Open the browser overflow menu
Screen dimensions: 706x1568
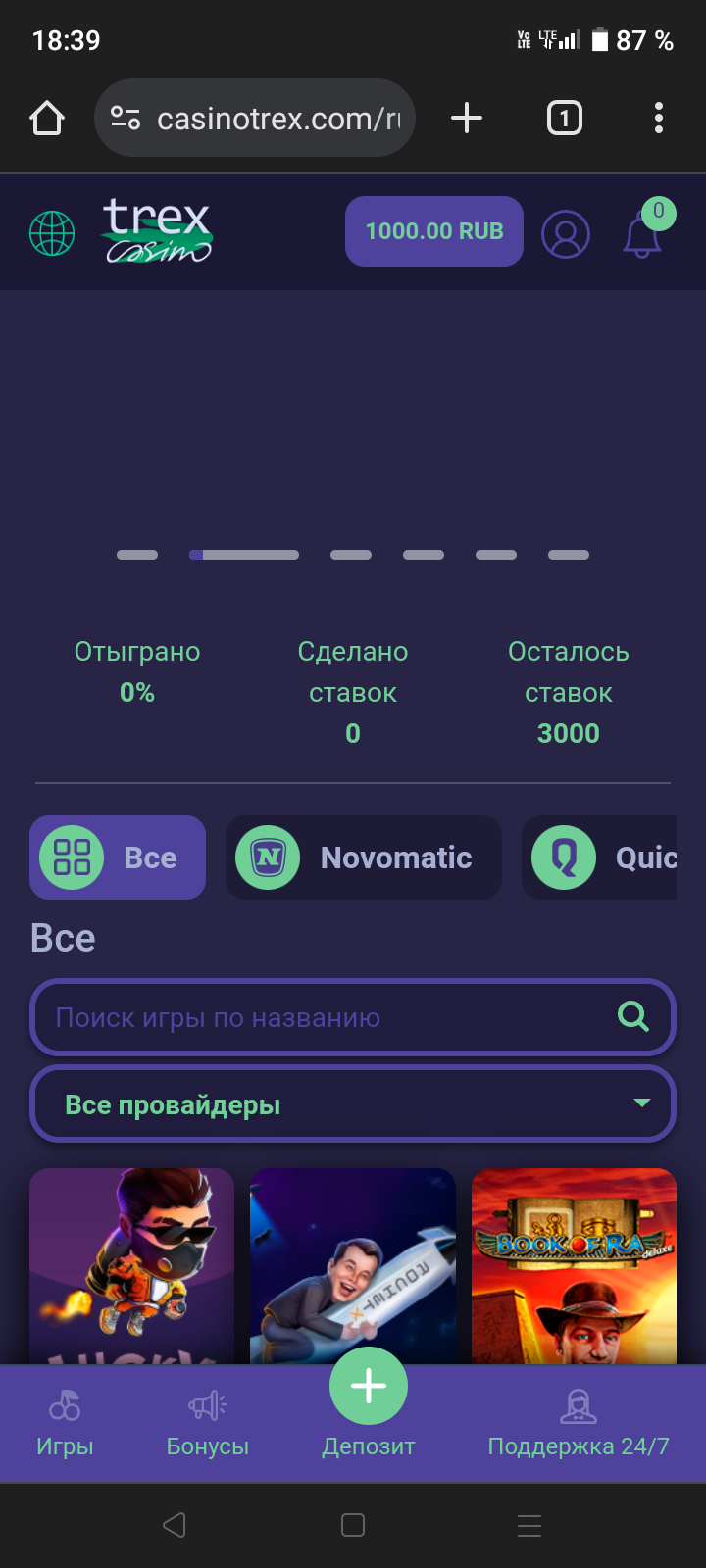(x=659, y=119)
